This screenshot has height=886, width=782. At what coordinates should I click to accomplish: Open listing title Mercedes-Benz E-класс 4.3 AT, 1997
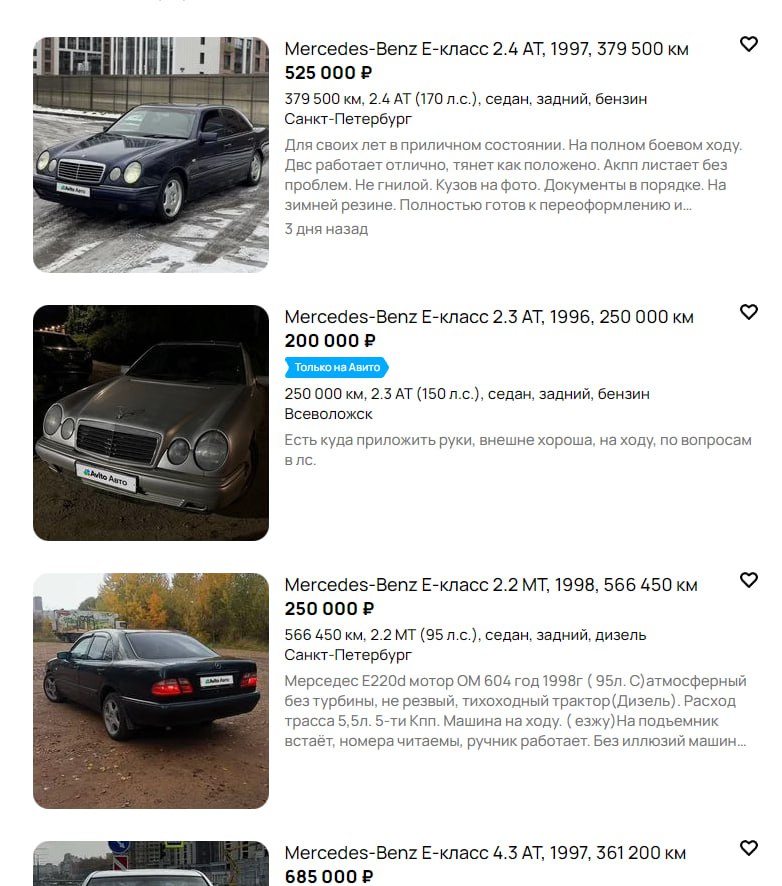pyautogui.click(x=485, y=853)
